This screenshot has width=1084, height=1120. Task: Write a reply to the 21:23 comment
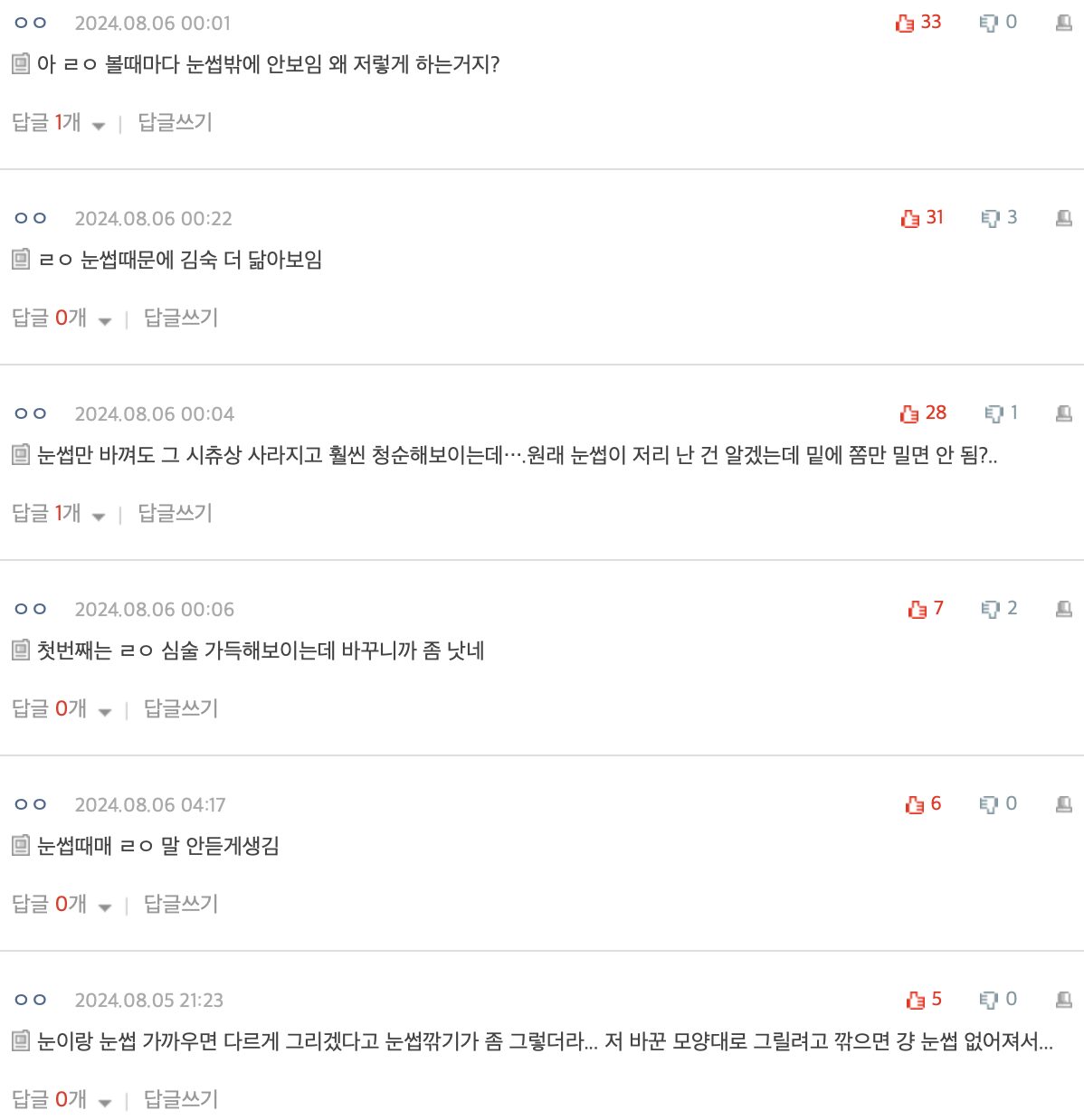click(181, 1100)
